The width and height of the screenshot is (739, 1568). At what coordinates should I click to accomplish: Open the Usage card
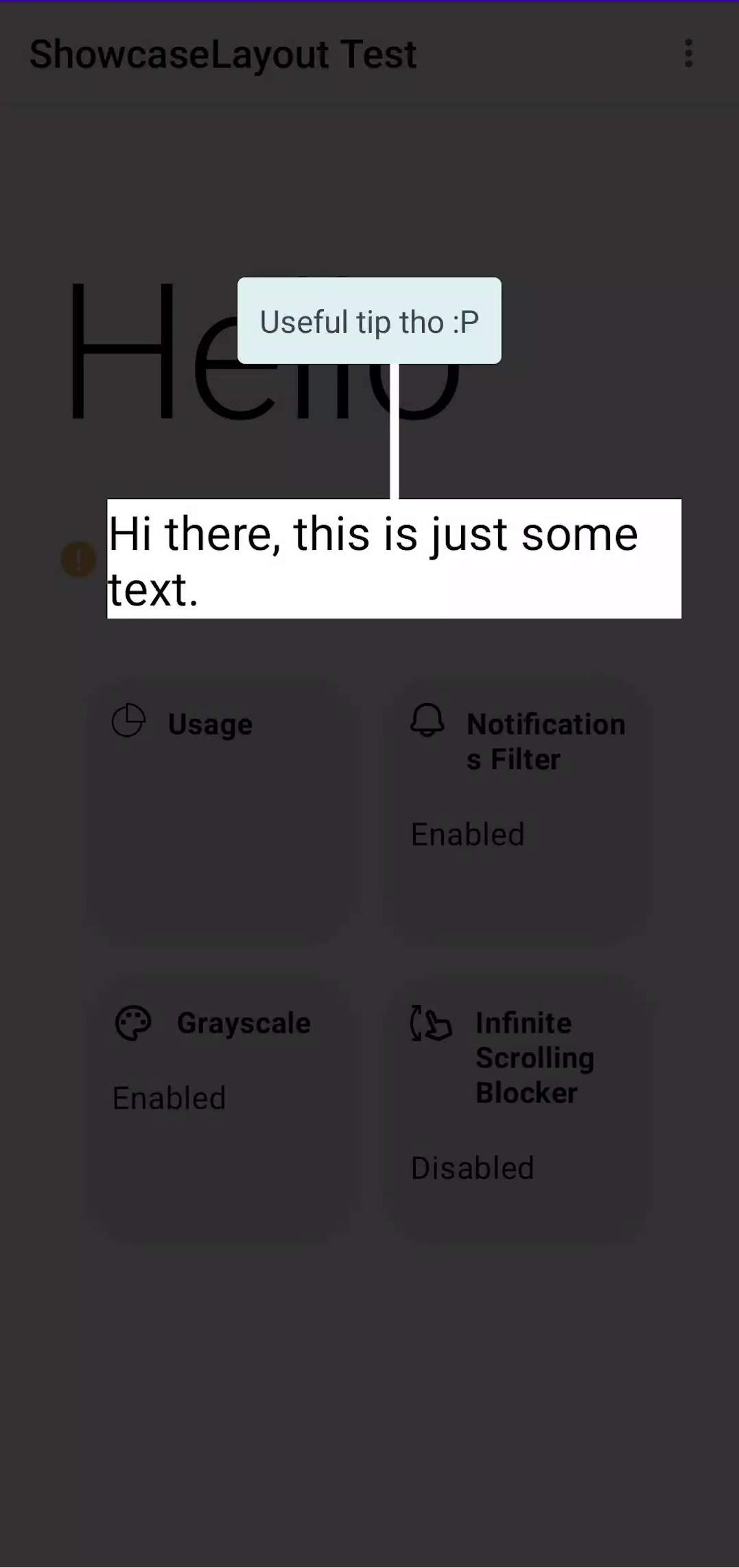[x=221, y=812]
